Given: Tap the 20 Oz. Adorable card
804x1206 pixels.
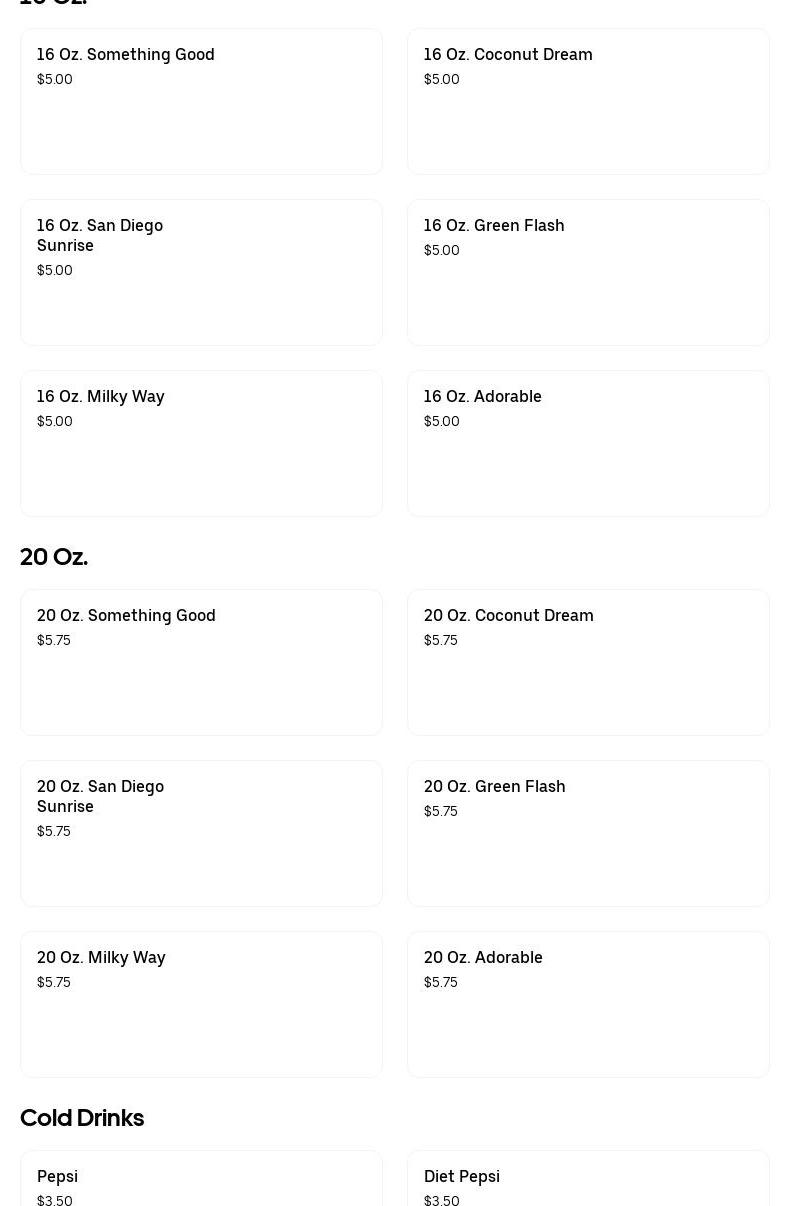Looking at the screenshot, I should click(588, 1004).
